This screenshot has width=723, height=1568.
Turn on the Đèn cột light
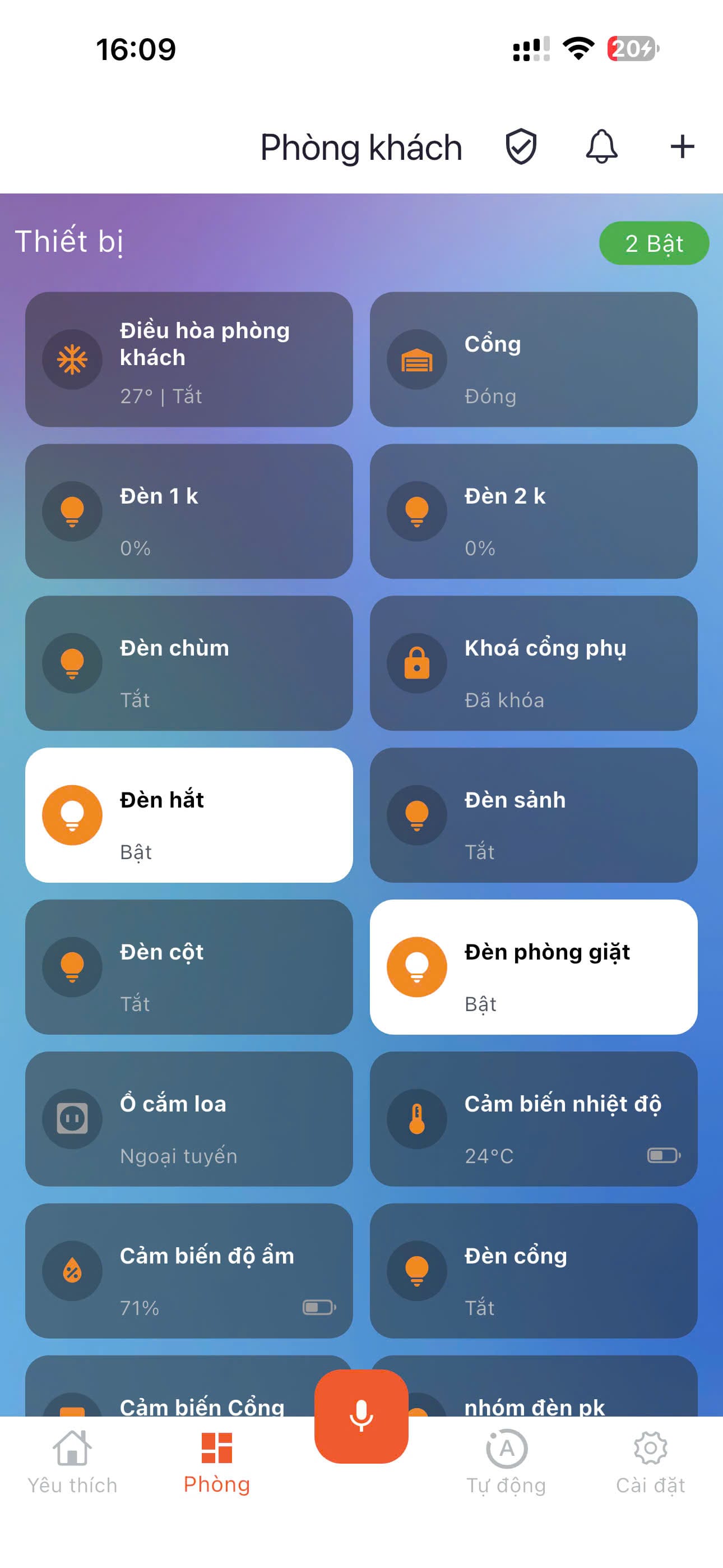point(72,967)
